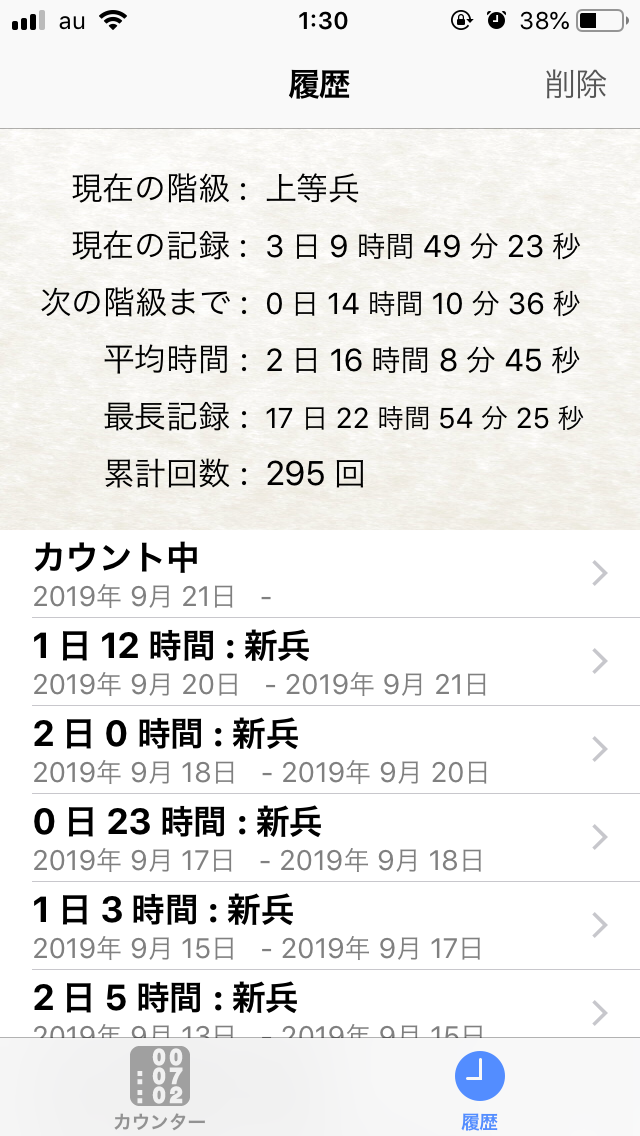
Task: Open the 2日 0時間 新兵 record
Action: [x=320, y=750]
